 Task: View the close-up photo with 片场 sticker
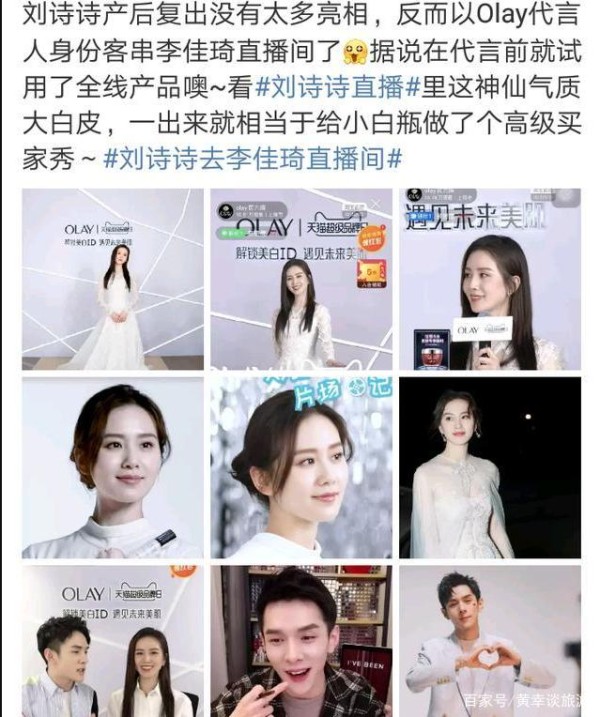(x=300, y=467)
